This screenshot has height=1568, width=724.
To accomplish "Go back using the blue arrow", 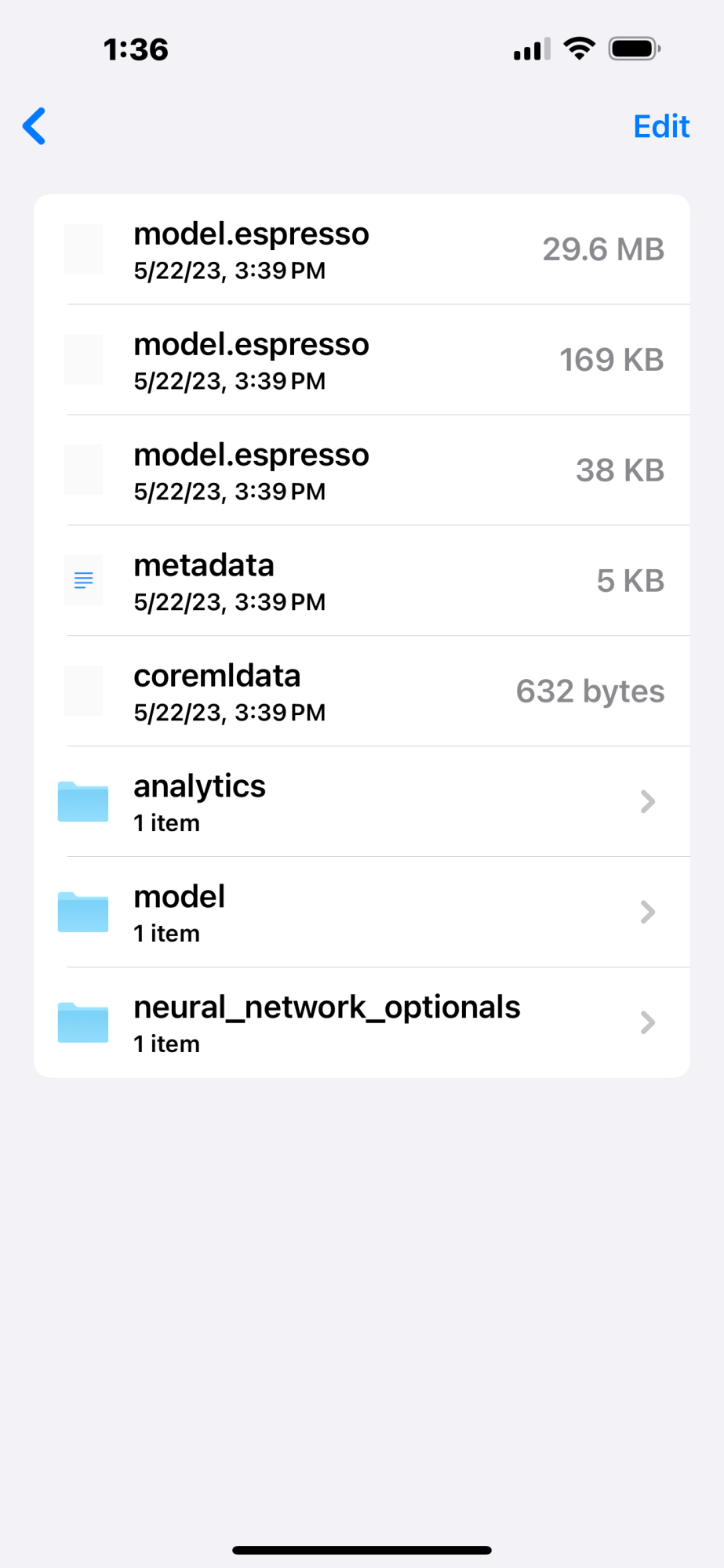I will (x=35, y=126).
